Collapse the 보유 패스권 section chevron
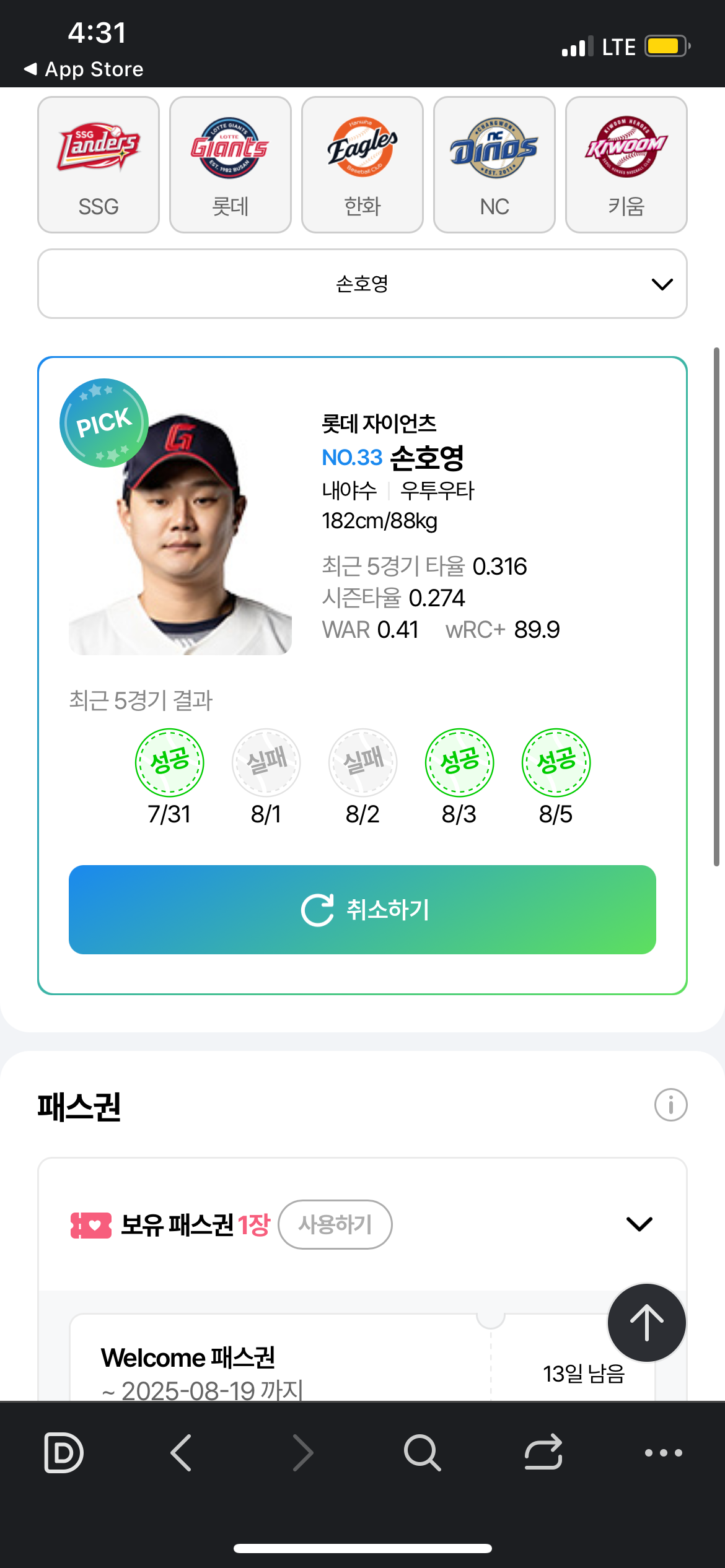Screen dimensions: 725x1568 coord(639,1224)
